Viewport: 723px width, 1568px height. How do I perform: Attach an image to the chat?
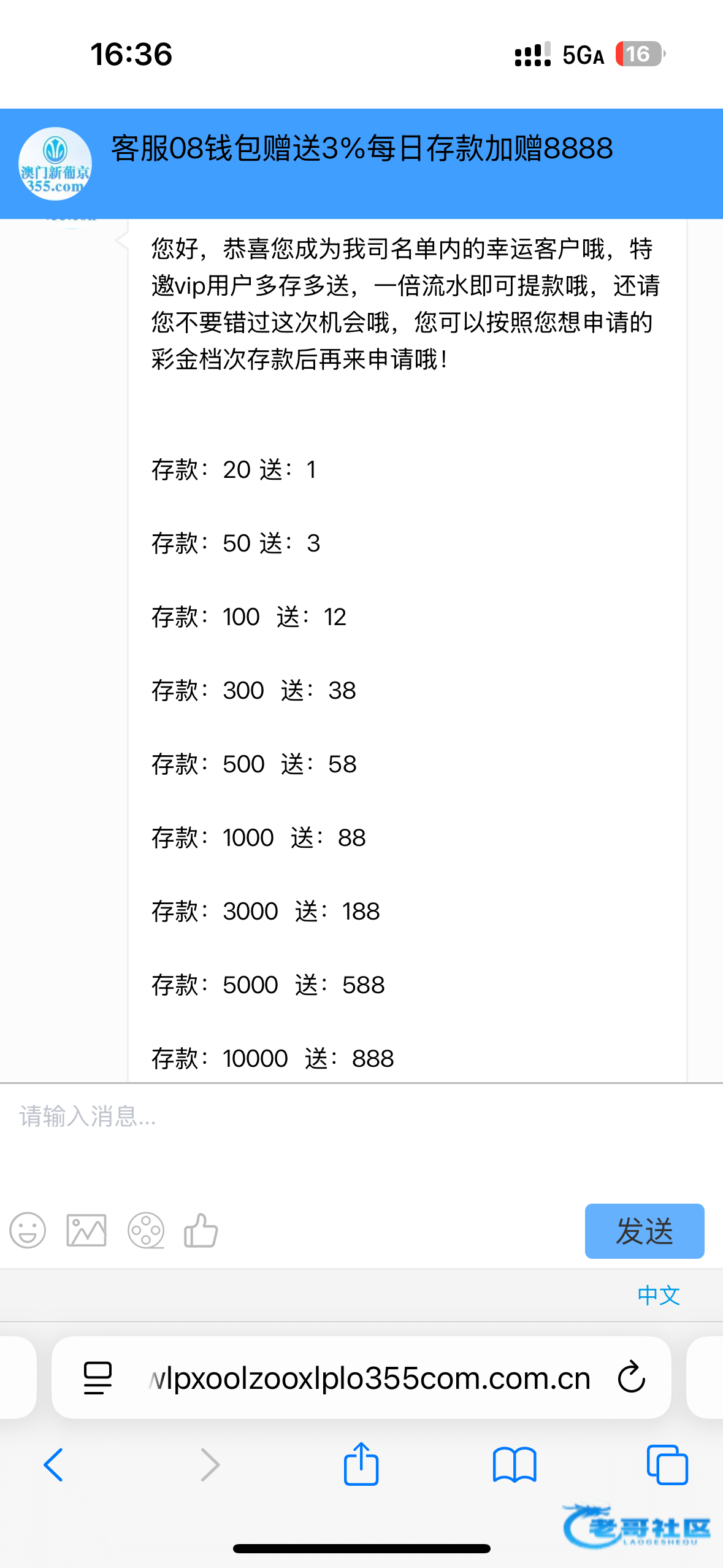click(86, 1231)
